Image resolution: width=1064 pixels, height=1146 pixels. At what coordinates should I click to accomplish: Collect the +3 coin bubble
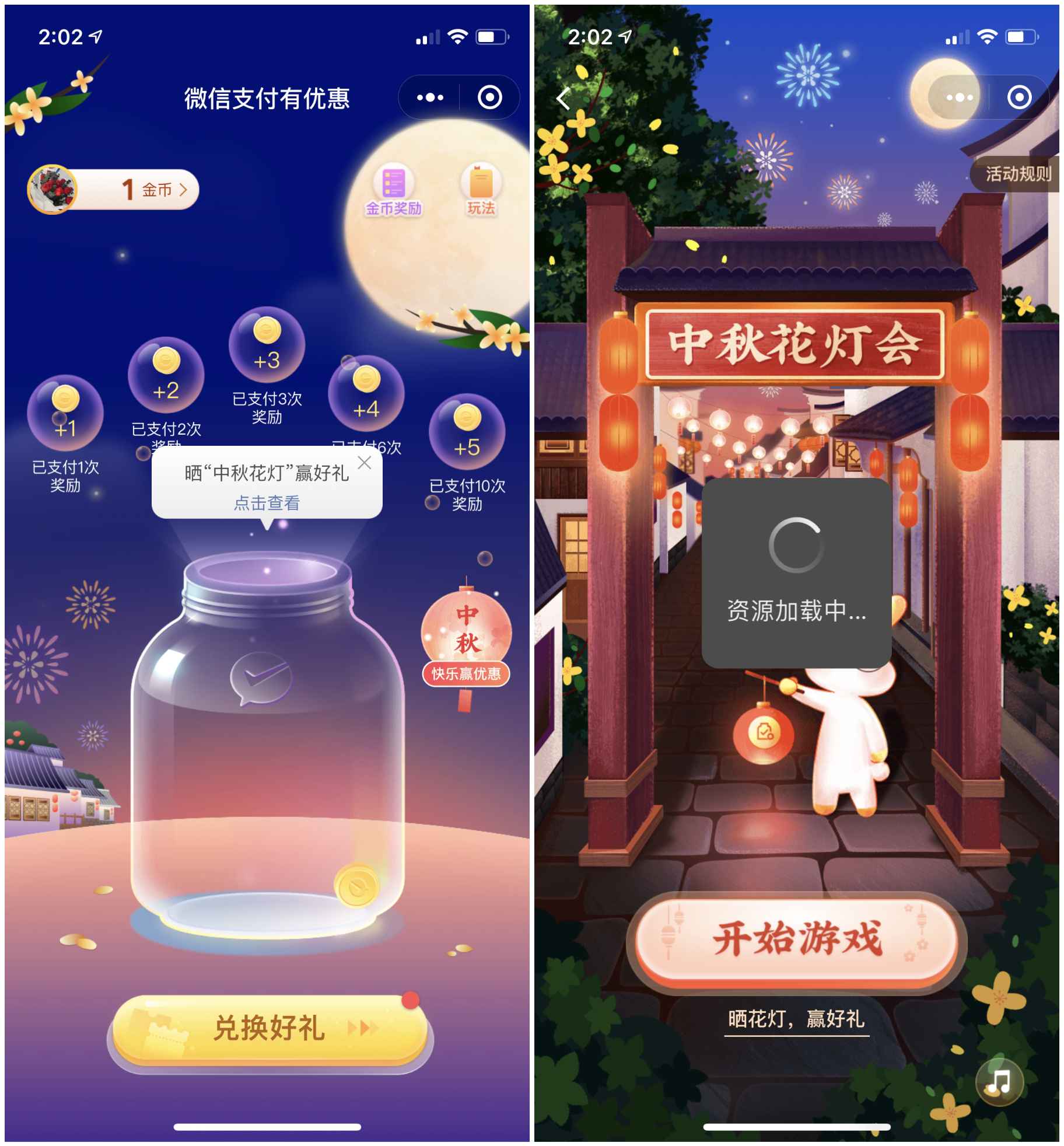tap(267, 345)
